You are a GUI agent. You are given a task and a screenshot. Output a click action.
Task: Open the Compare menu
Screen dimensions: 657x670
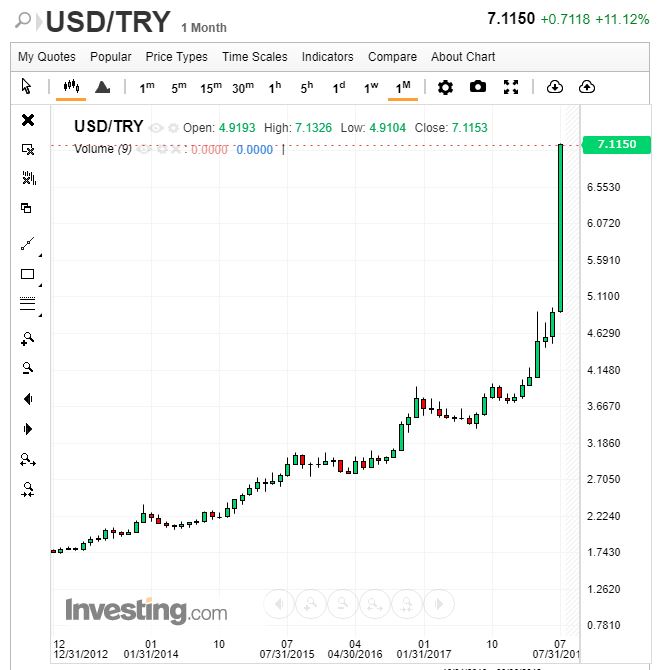click(x=392, y=57)
